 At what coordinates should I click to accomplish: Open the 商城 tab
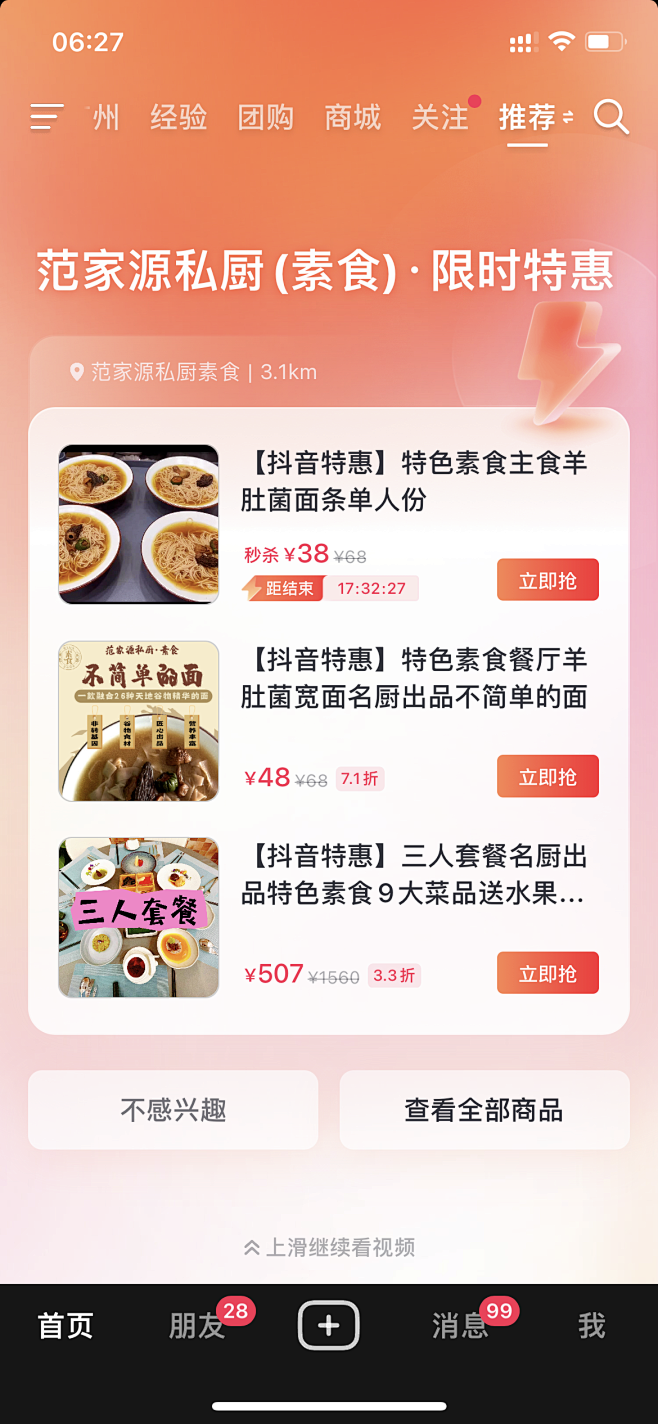[353, 117]
